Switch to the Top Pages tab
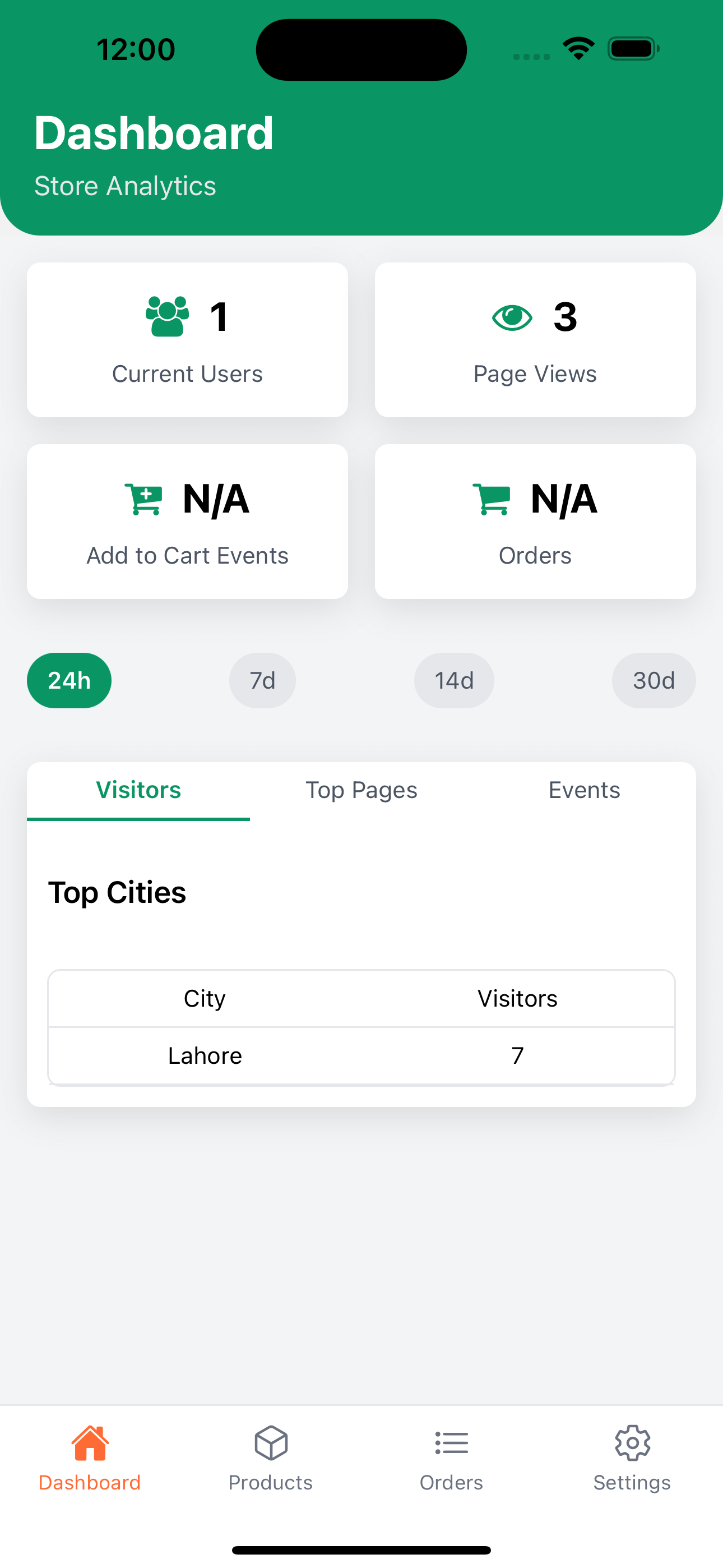Screen dimensions: 723x1568 click(361, 790)
